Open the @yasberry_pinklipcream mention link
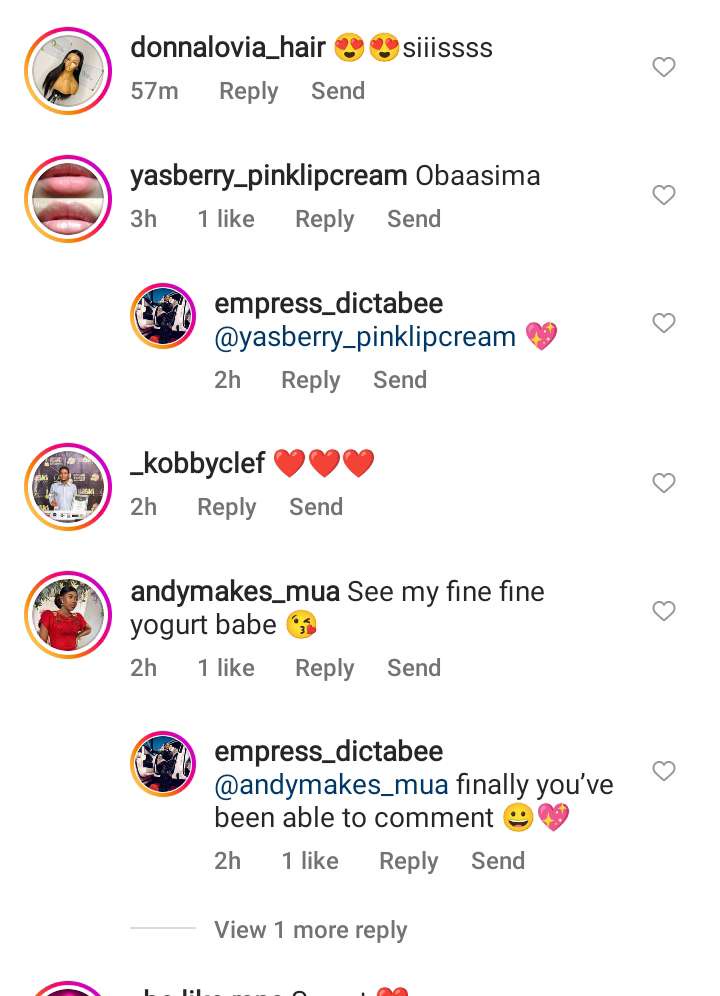 tap(365, 337)
